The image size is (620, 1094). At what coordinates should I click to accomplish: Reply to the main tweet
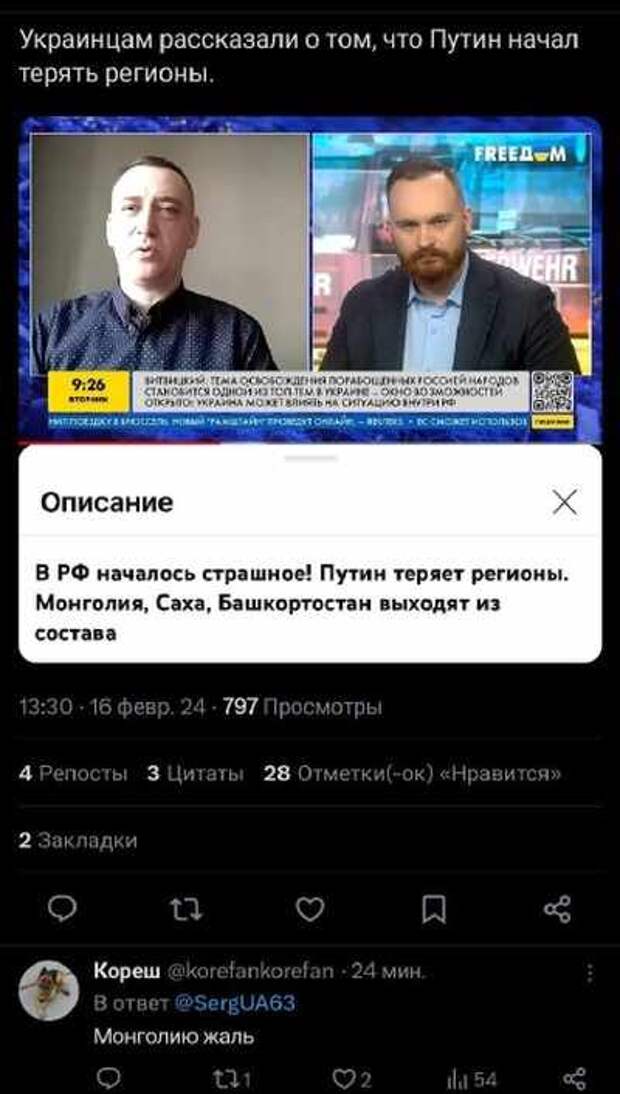(62, 908)
